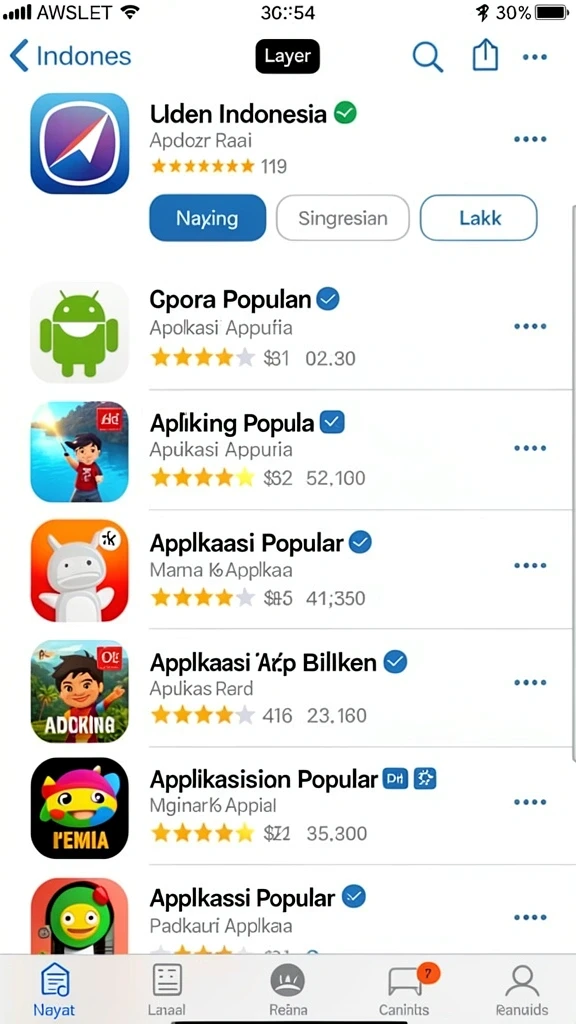The height and width of the screenshot is (1024, 576).
Task: Open more options for Applikasision Popular
Action: pos(530,803)
